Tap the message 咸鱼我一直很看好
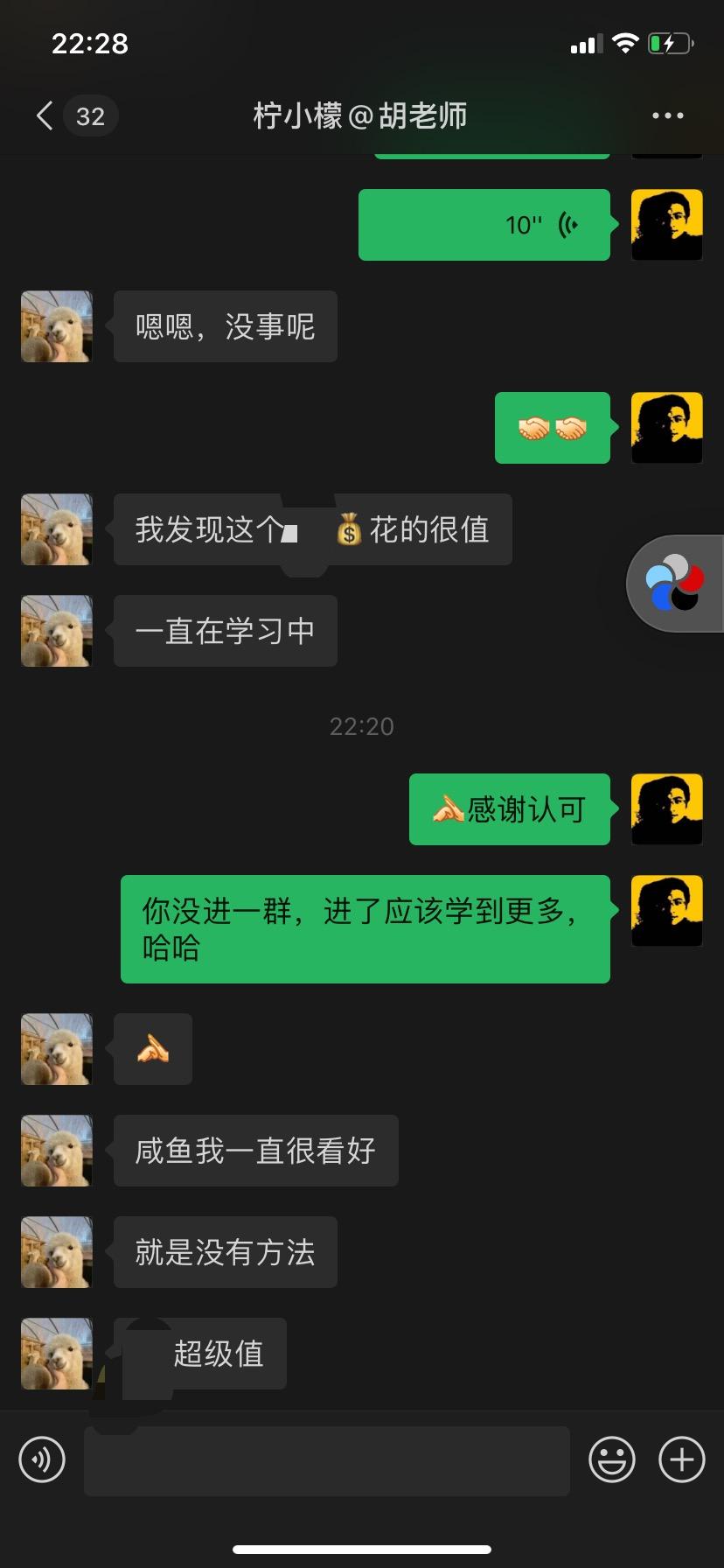 [254, 1151]
